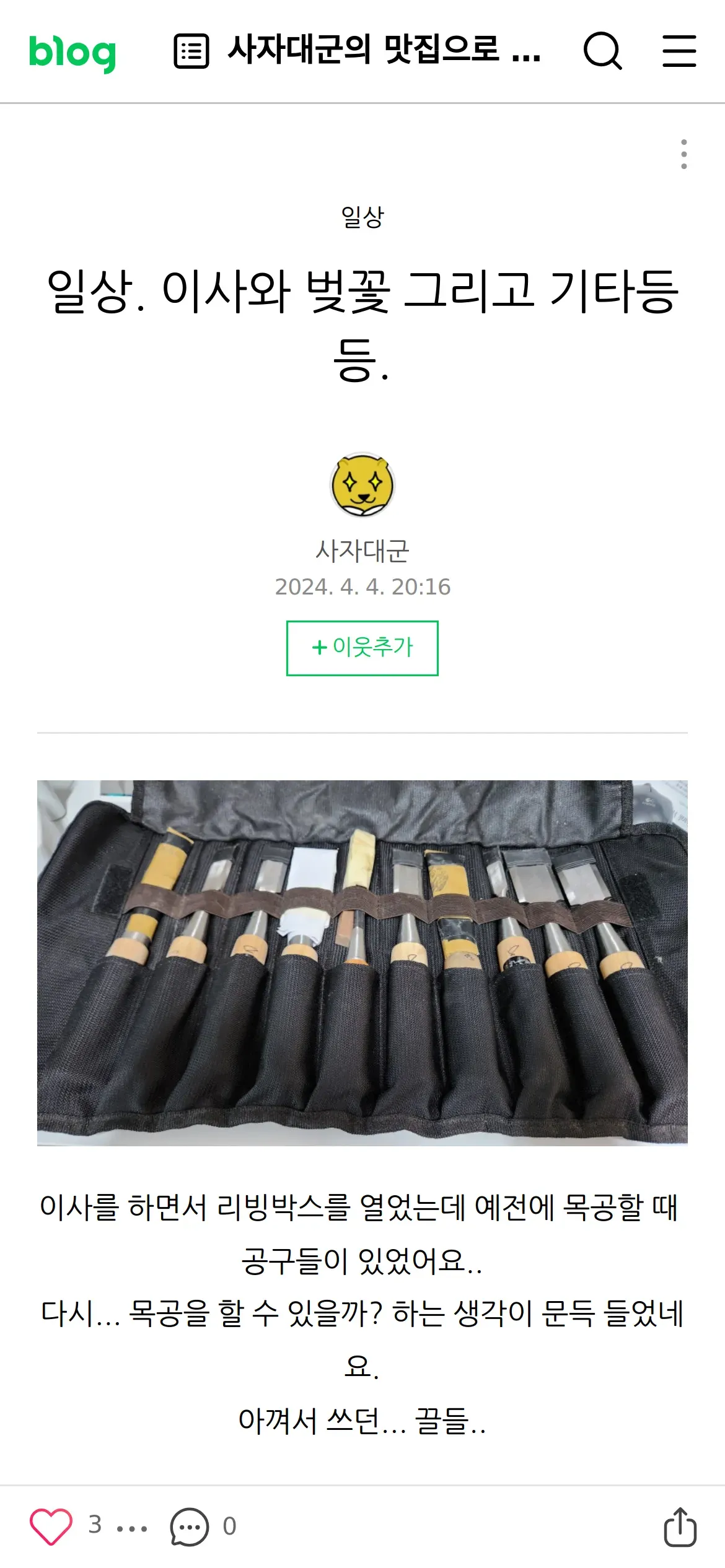Open the blog title 사자대군의 맛집으로
Viewport: 725px width, 1568px height.
pos(384,50)
